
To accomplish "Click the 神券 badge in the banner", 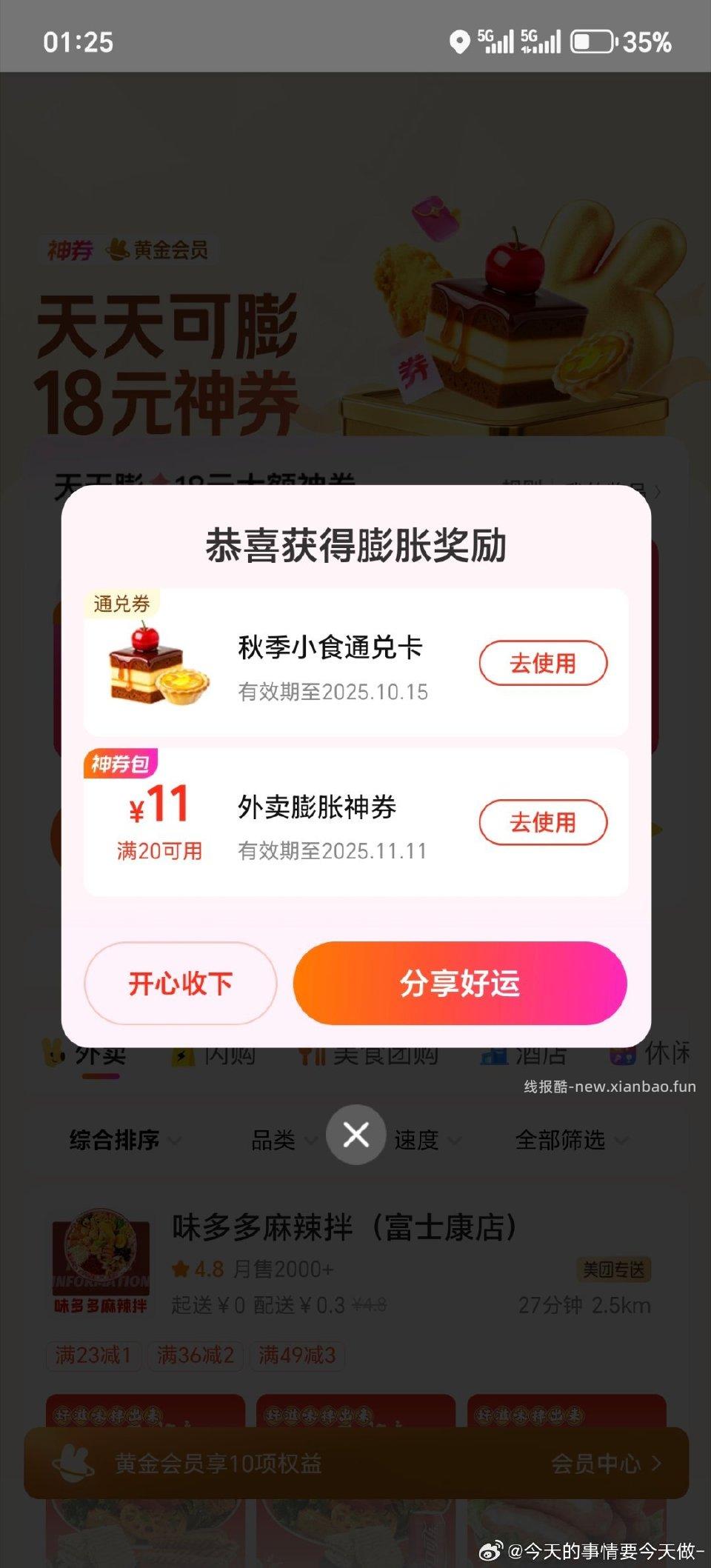I will 70,251.
